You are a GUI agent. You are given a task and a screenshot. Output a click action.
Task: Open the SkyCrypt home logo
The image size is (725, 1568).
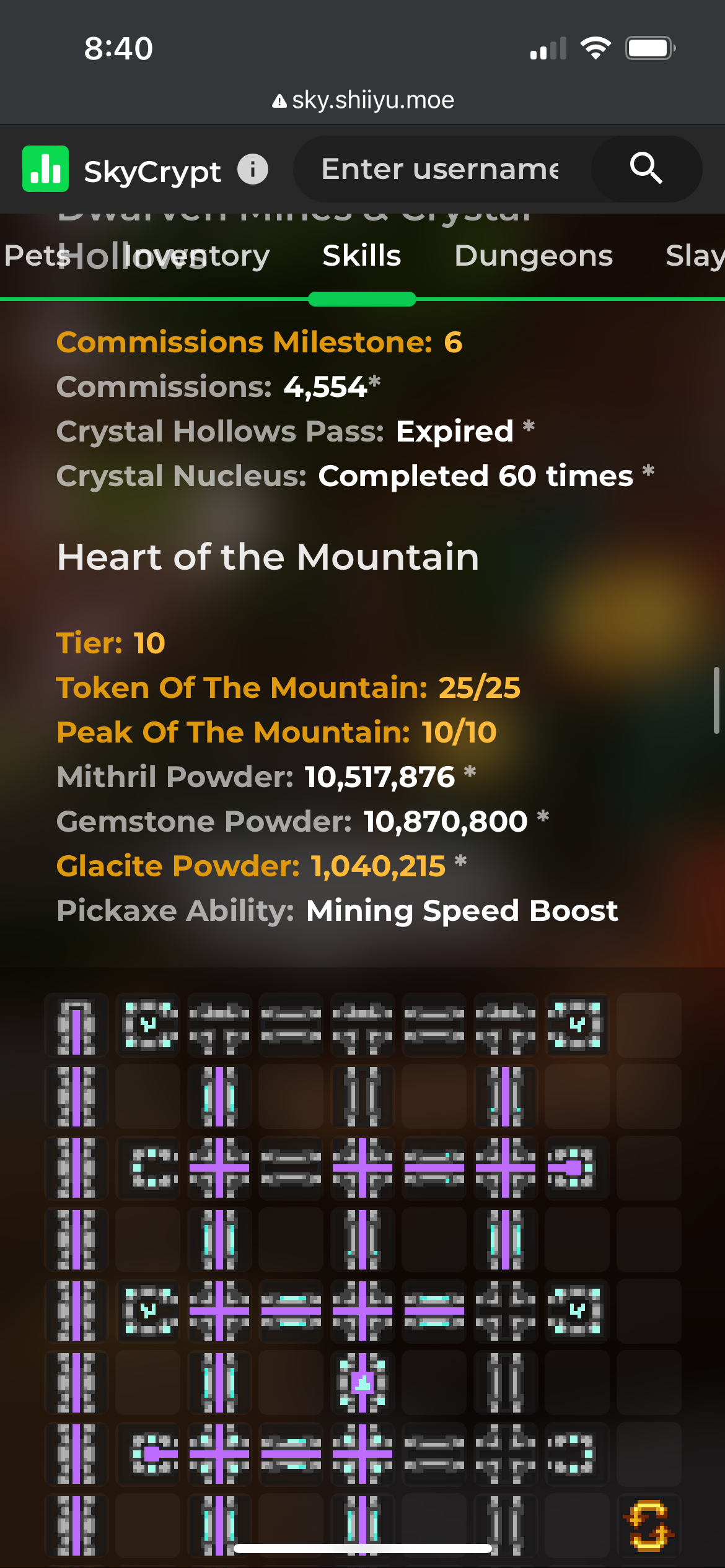point(46,169)
